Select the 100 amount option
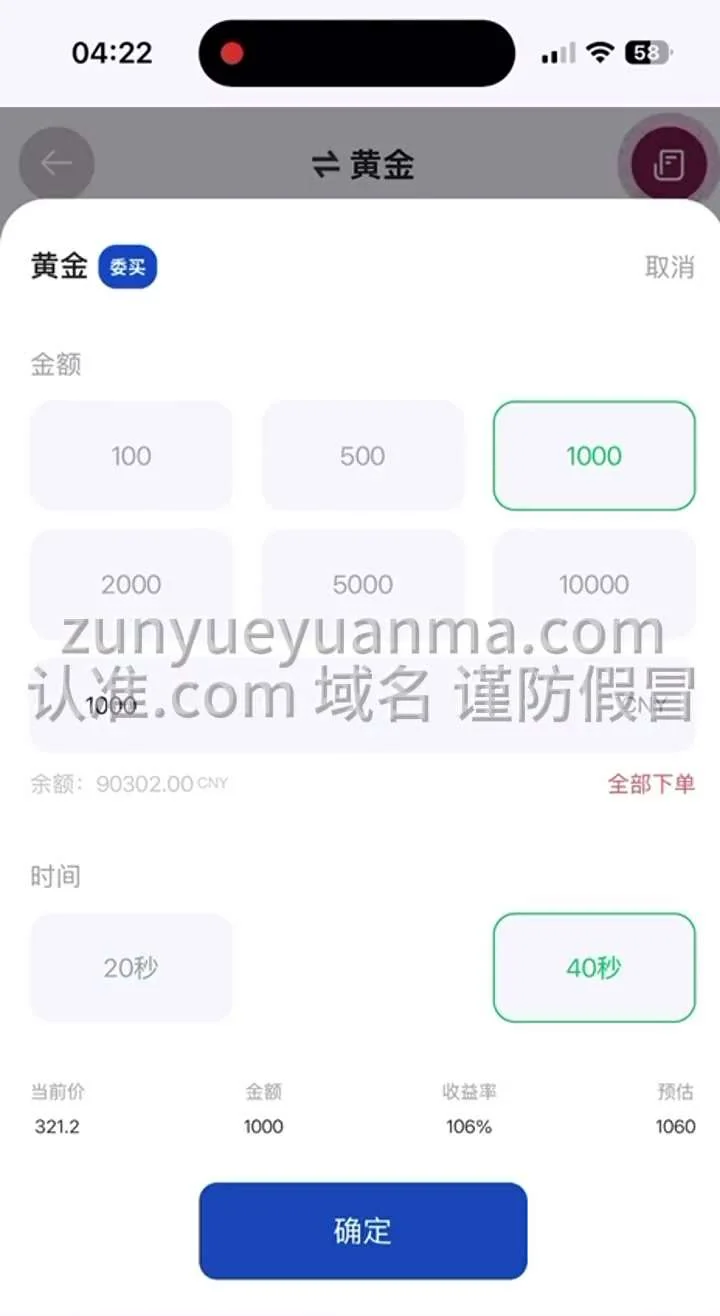Screen dimensions: 720x1316 pos(131,456)
